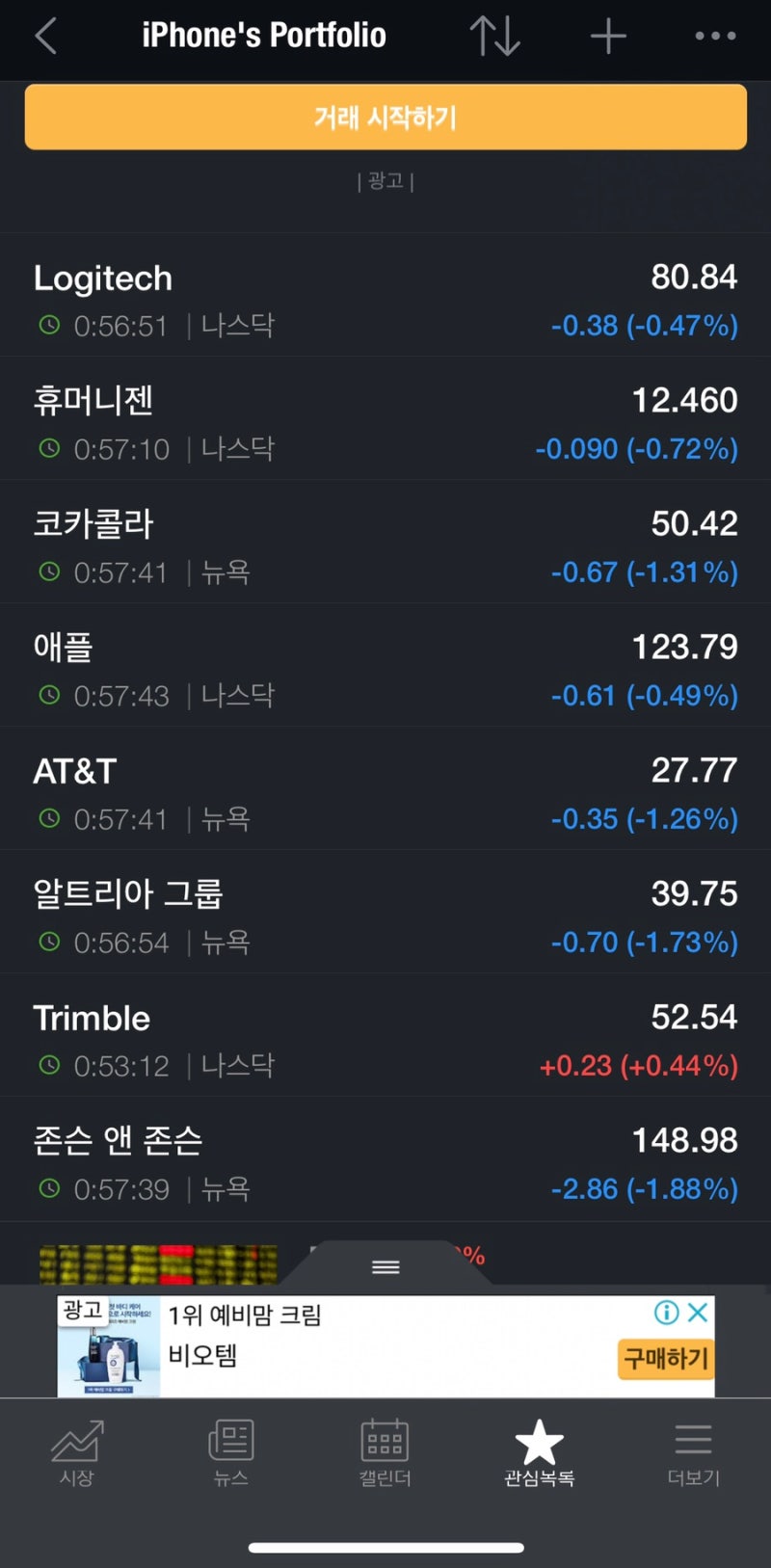Open the three-dot overflow menu
This screenshot has height=1568, width=771.
pos(714,35)
